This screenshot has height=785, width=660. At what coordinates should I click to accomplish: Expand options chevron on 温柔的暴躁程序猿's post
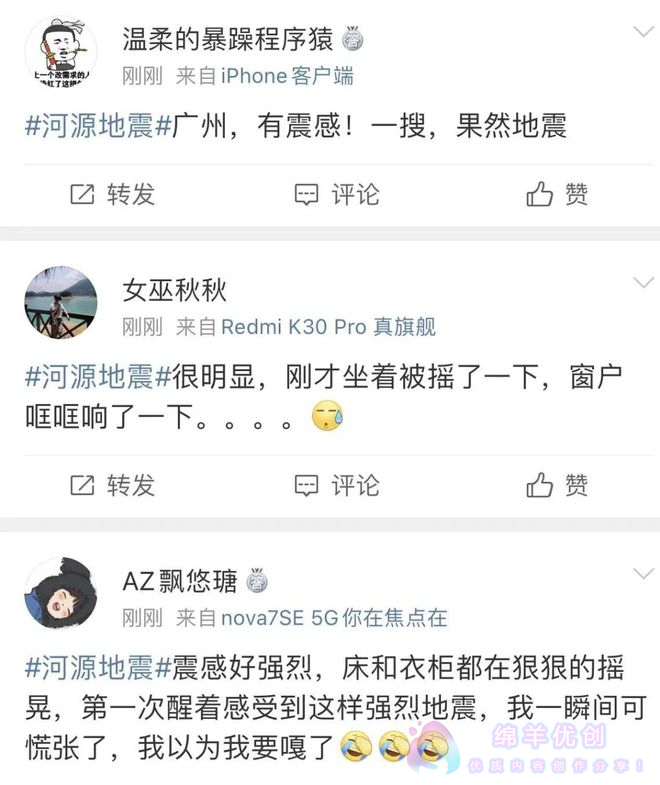[643, 32]
